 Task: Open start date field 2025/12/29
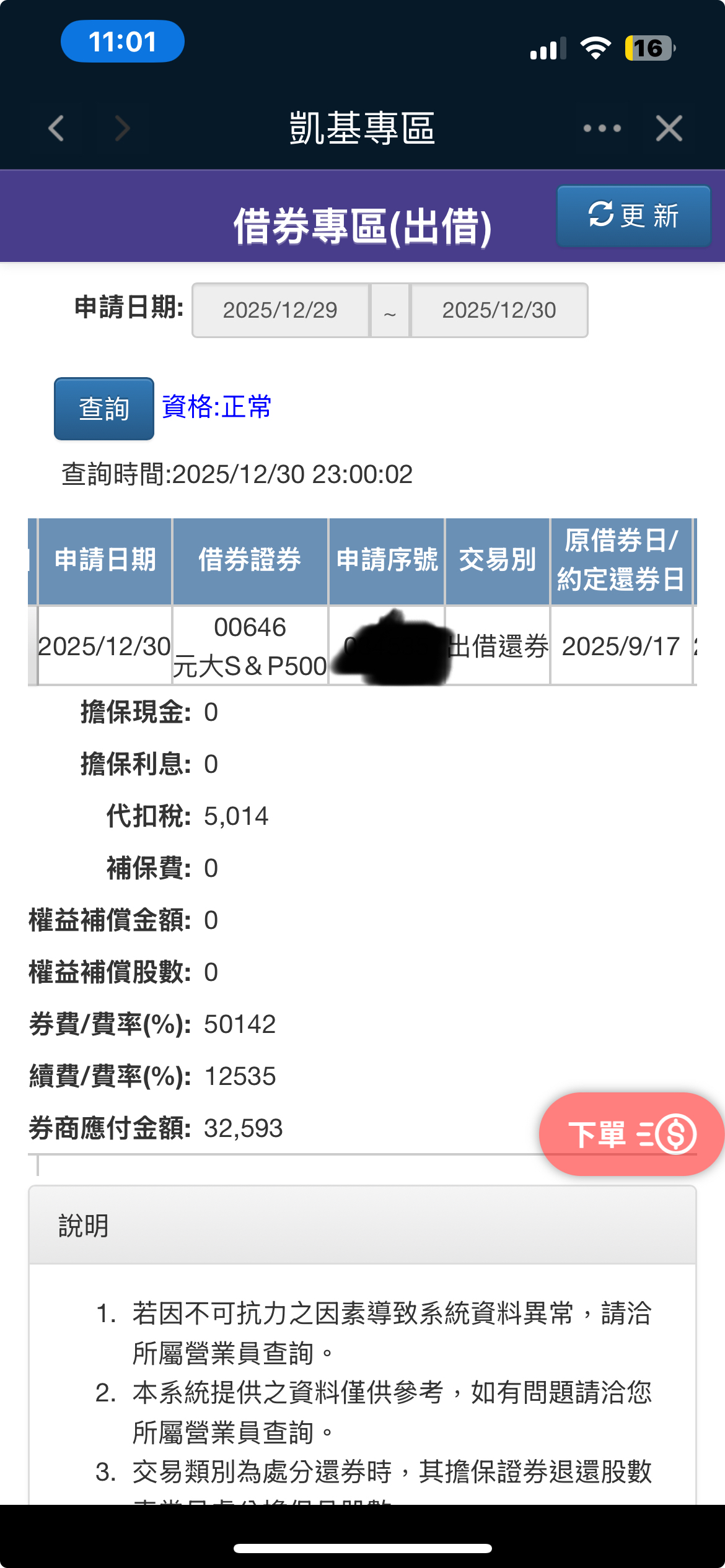(x=280, y=310)
